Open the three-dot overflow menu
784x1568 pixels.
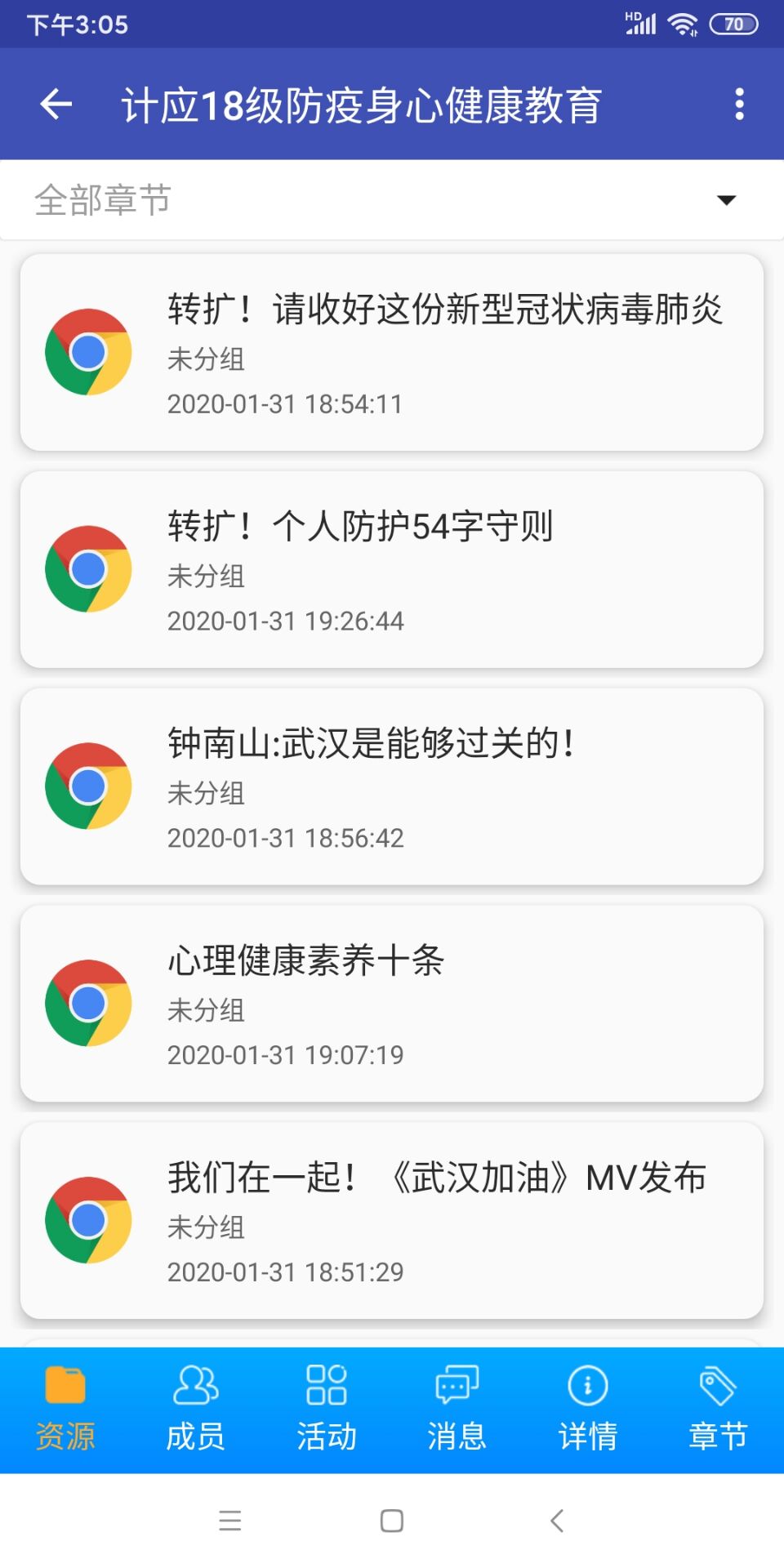(740, 104)
